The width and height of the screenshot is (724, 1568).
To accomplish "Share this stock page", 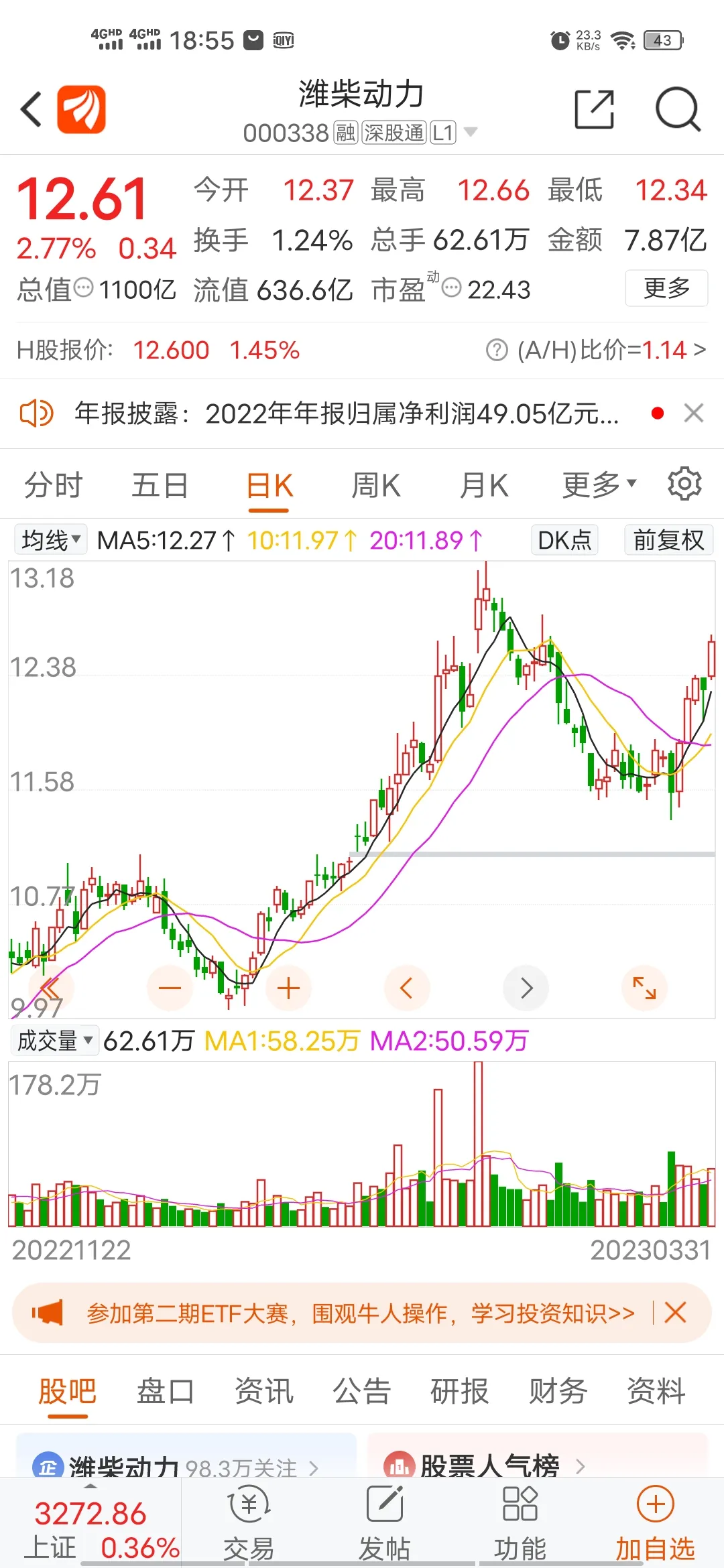I will [594, 109].
